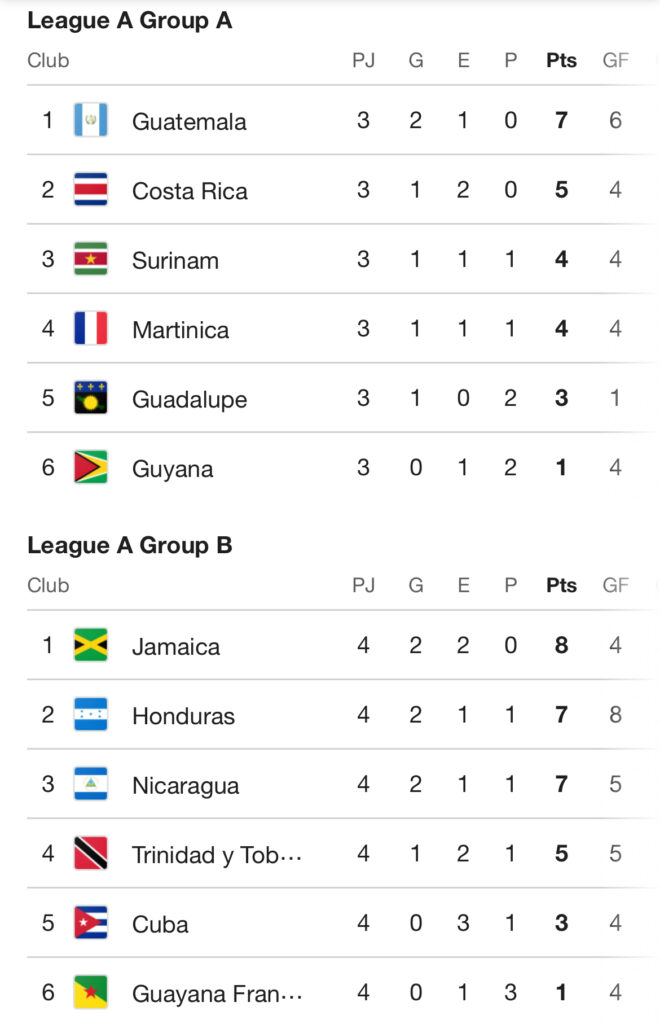Select Honduras in Group B

coord(183,716)
